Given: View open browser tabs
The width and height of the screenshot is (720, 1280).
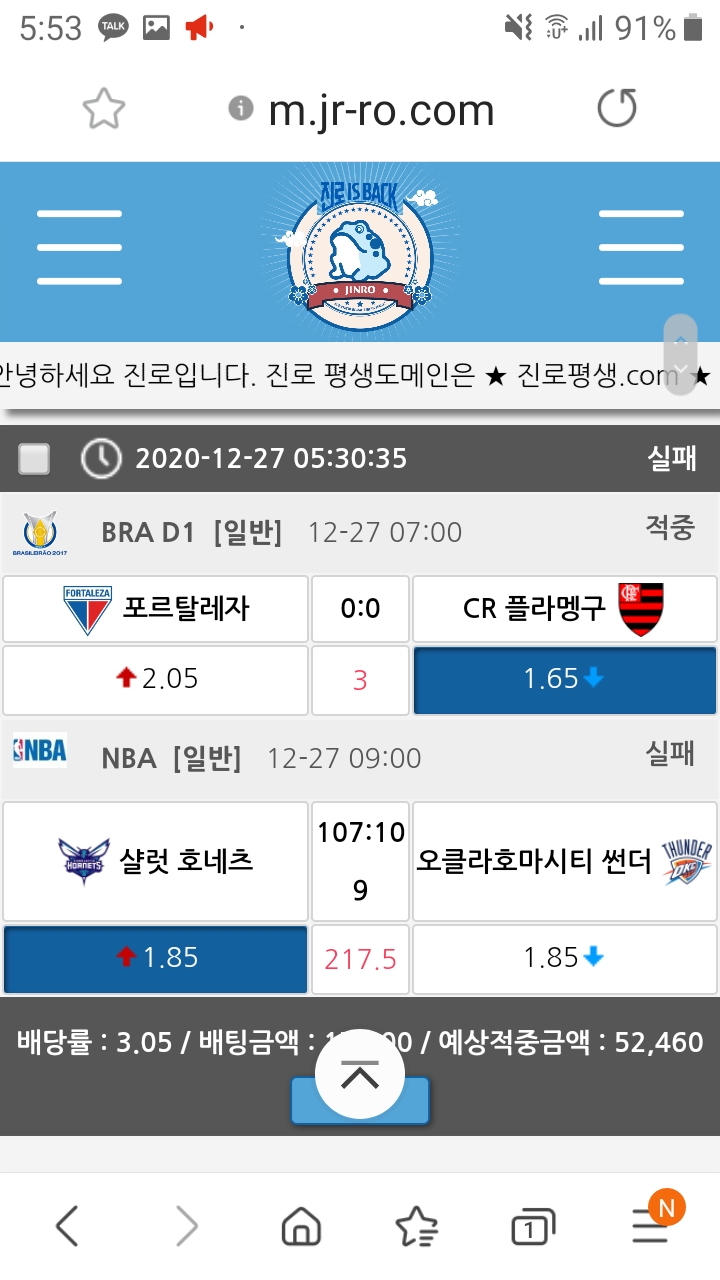Looking at the screenshot, I should click(533, 1228).
